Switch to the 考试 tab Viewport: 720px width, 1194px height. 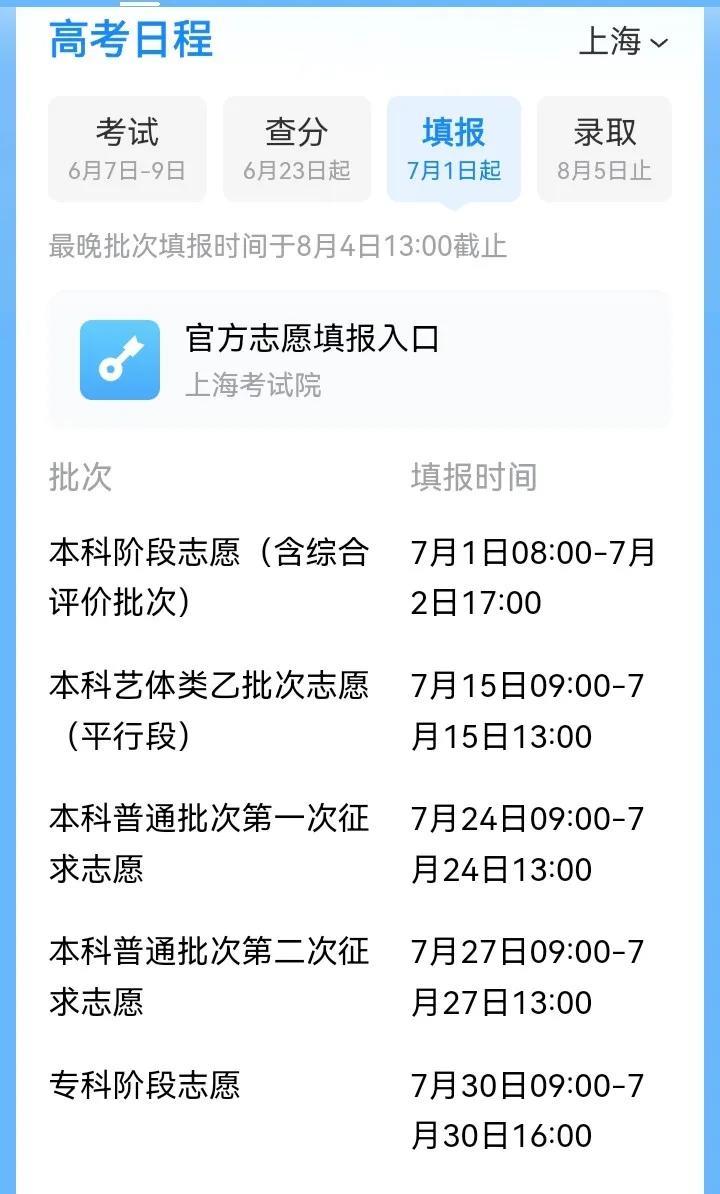127,149
